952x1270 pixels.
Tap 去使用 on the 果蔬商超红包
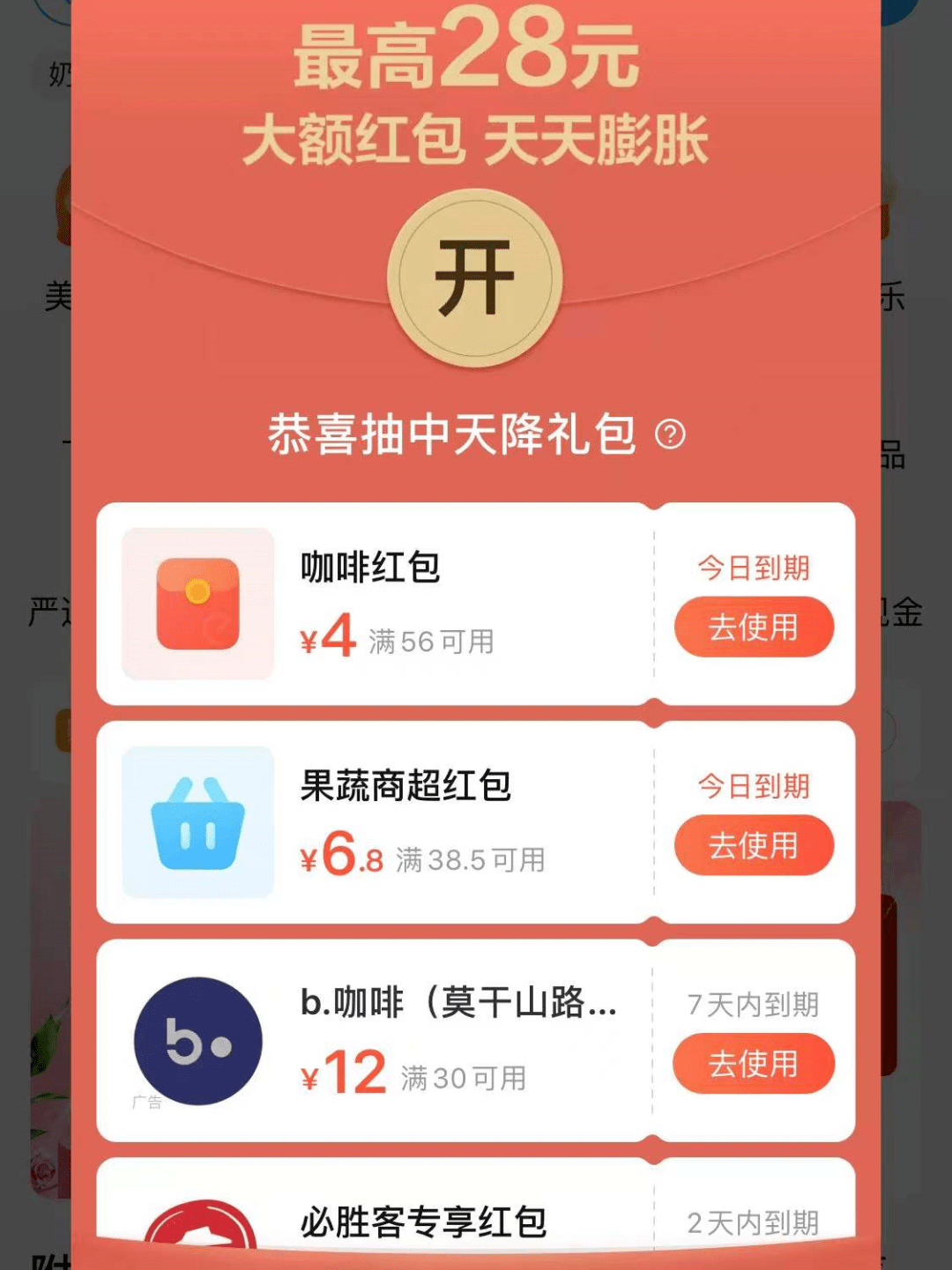(754, 845)
